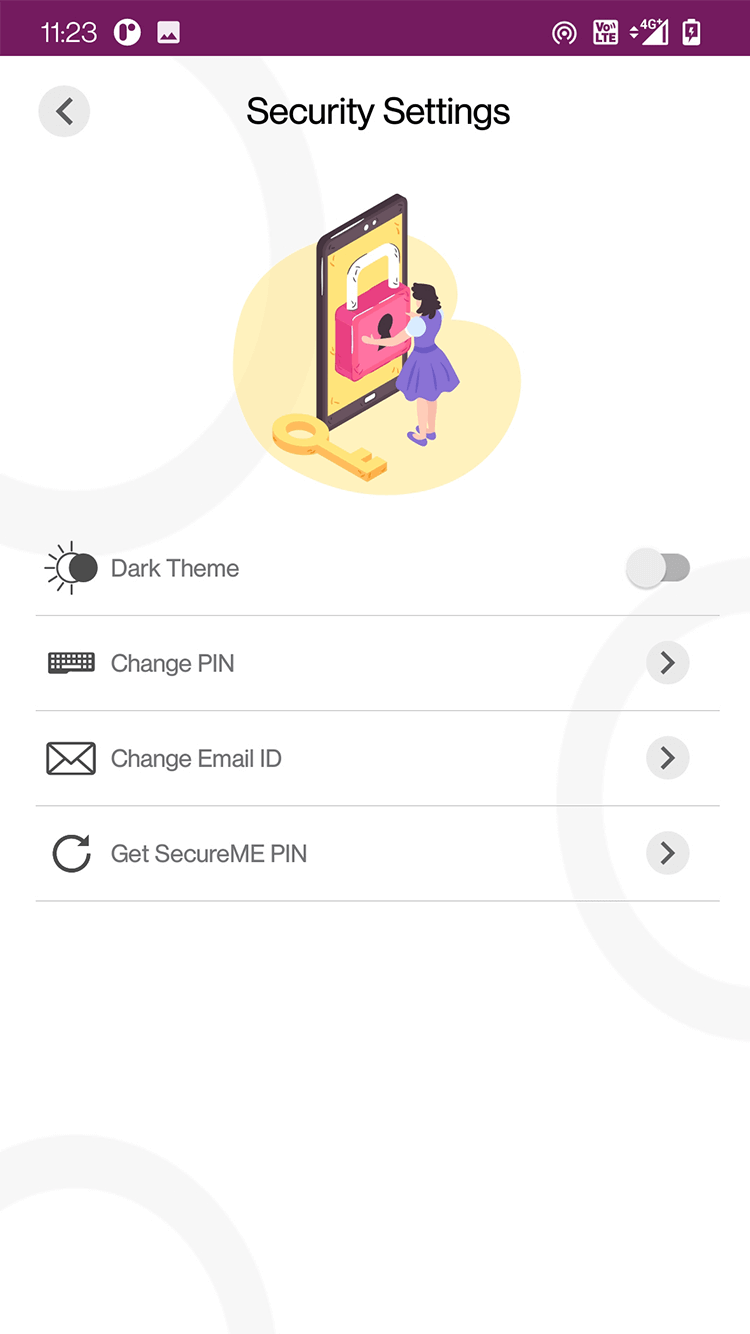Open the Change PIN option

pos(377,663)
